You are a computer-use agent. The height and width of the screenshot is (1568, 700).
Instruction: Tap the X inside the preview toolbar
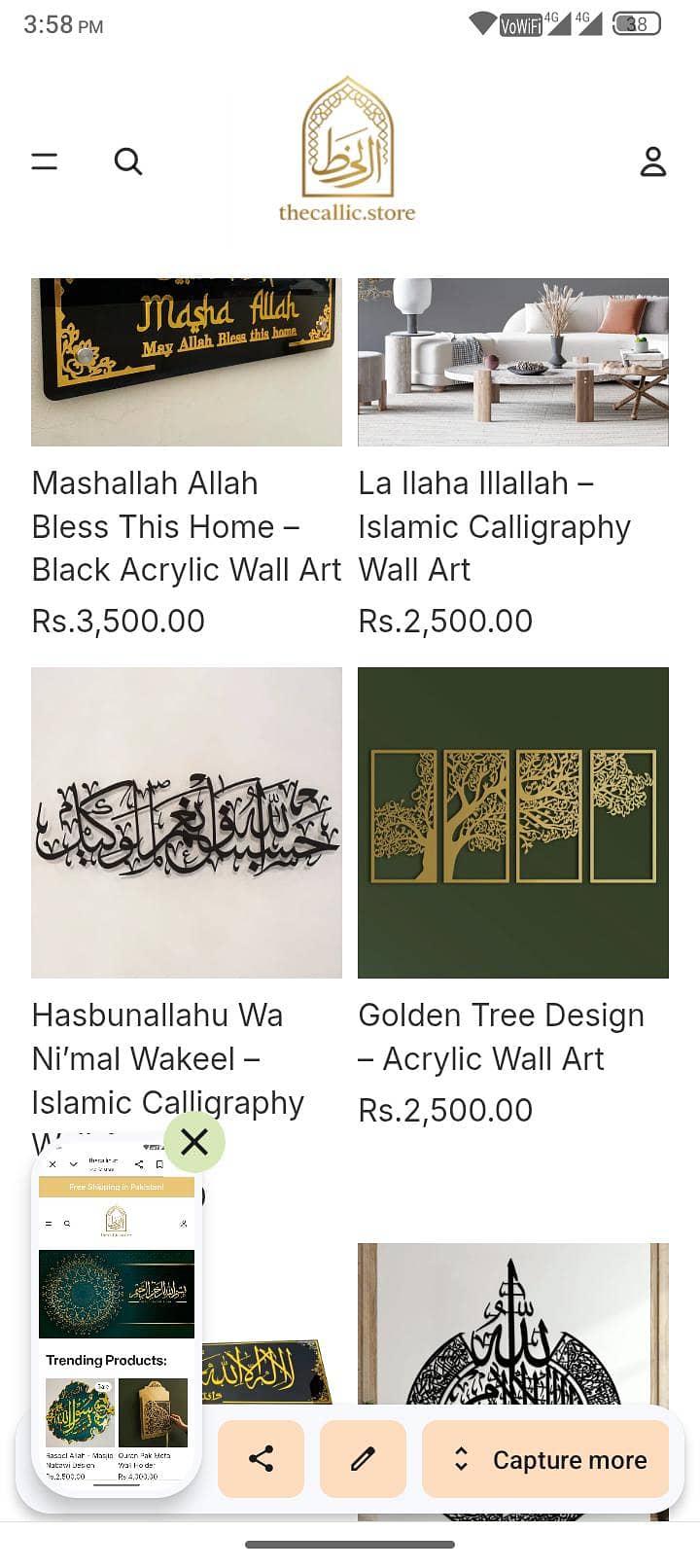point(52,1164)
